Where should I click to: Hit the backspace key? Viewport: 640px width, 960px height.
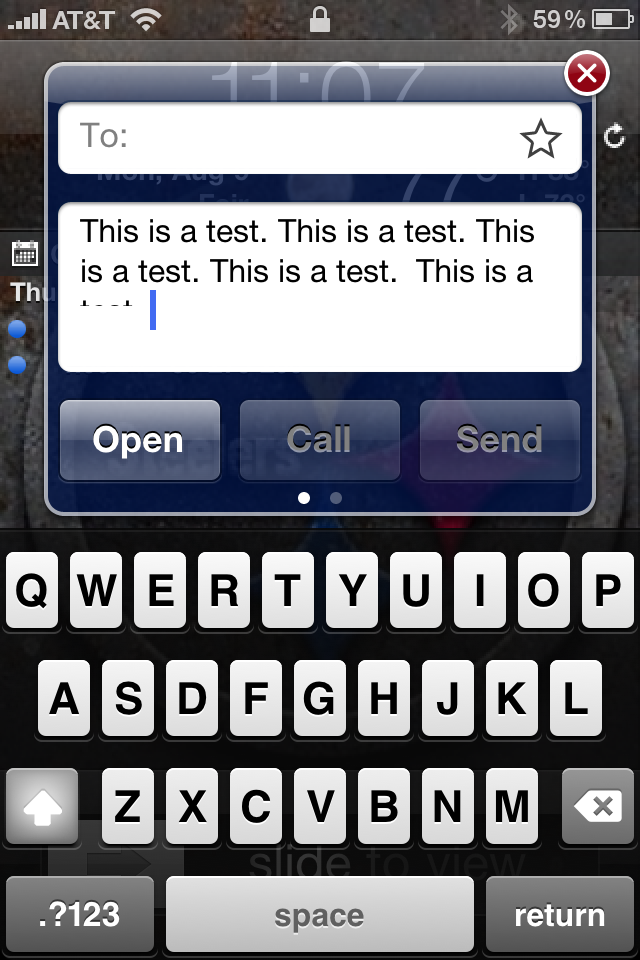click(598, 806)
